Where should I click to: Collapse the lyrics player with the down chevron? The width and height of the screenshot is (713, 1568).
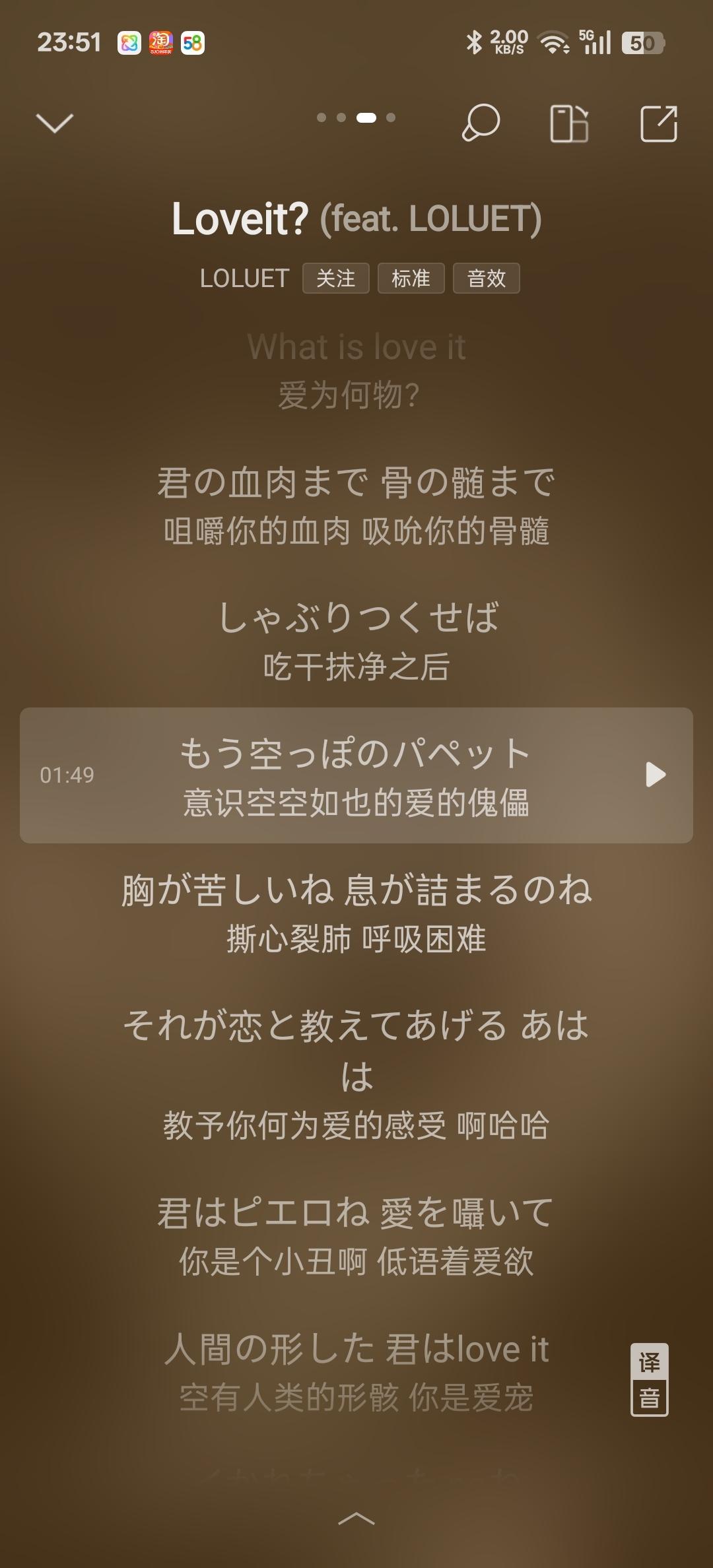coord(54,123)
